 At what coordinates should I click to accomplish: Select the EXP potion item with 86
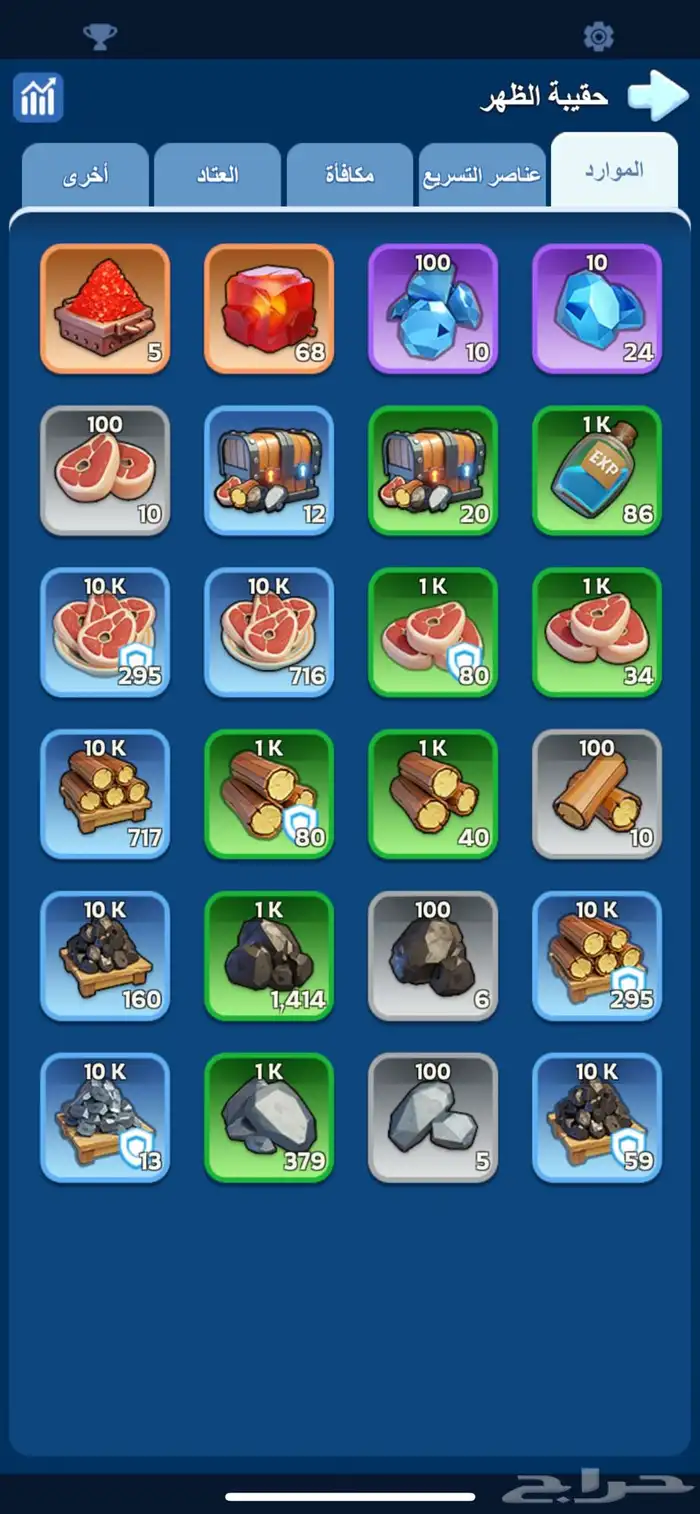597,470
